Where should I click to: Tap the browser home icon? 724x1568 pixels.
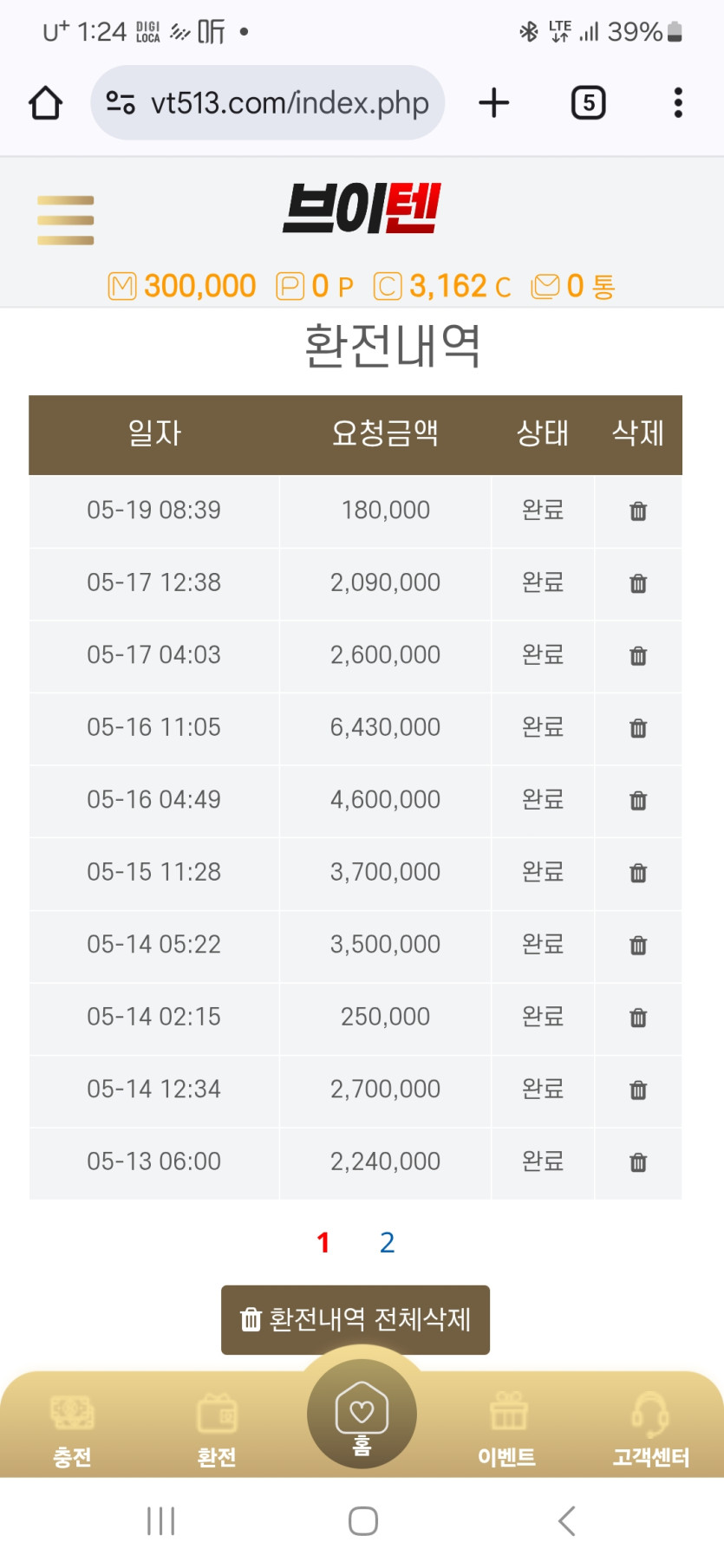(46, 103)
